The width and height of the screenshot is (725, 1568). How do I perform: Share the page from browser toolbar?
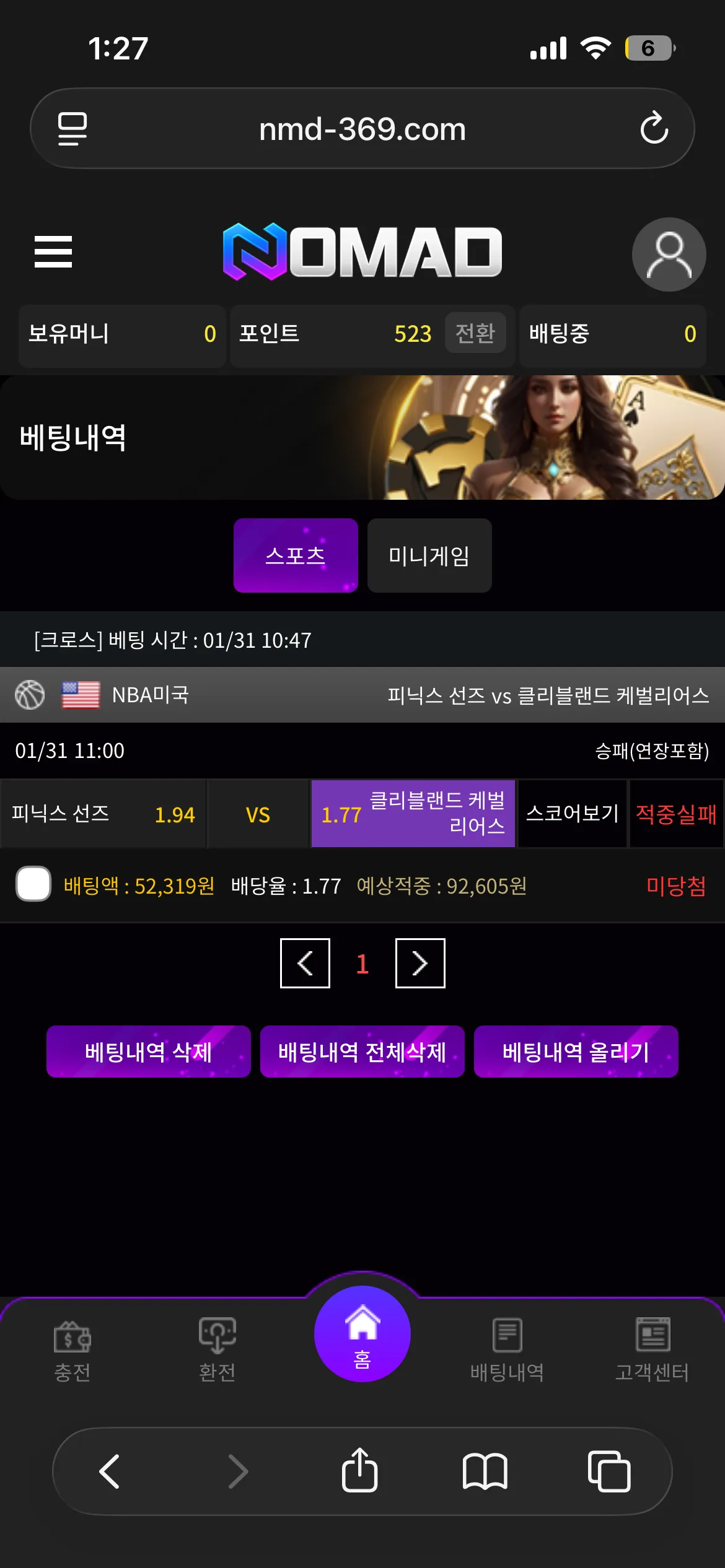point(359,1471)
